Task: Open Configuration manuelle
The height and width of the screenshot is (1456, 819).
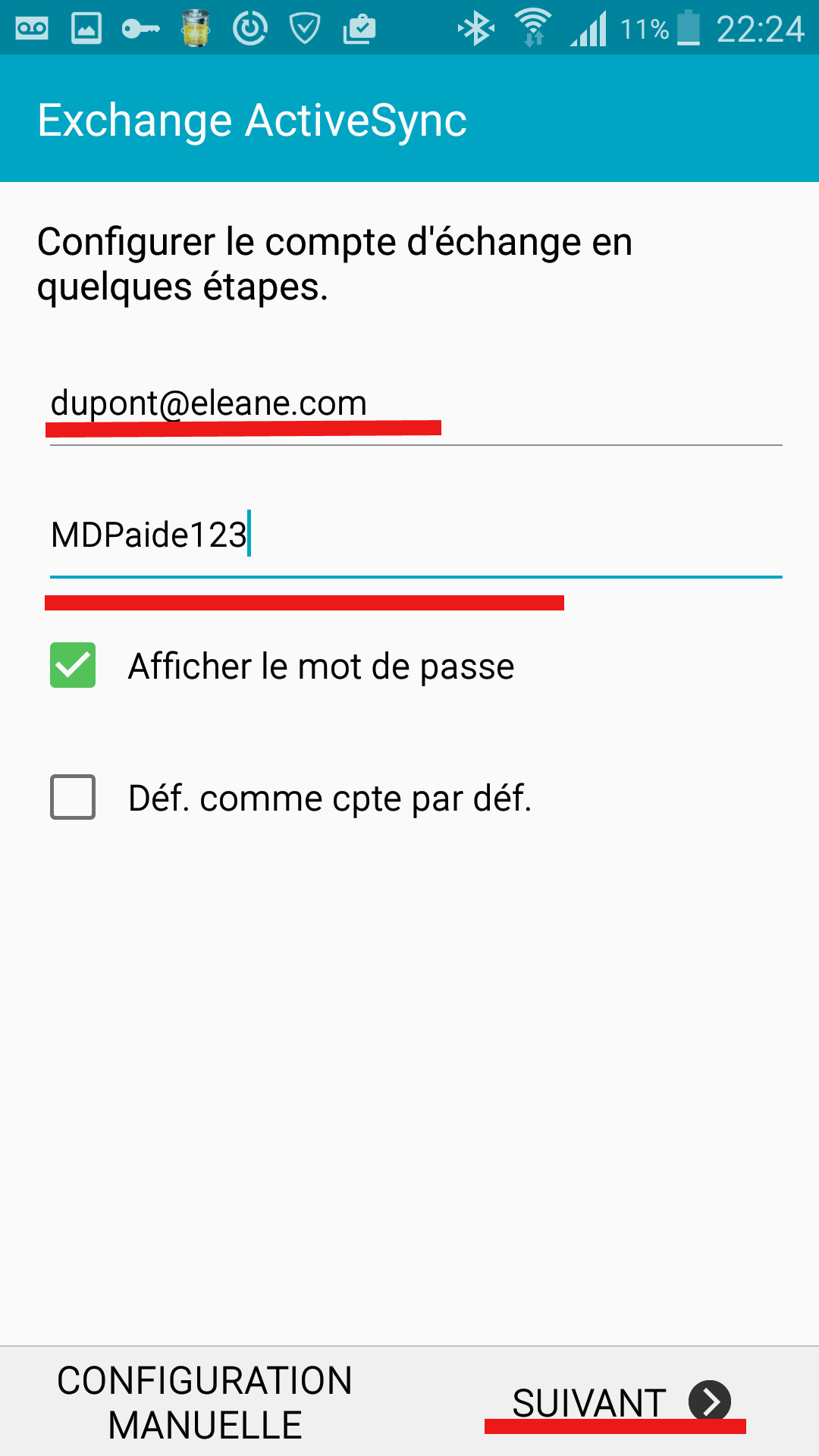Action: tap(205, 1402)
